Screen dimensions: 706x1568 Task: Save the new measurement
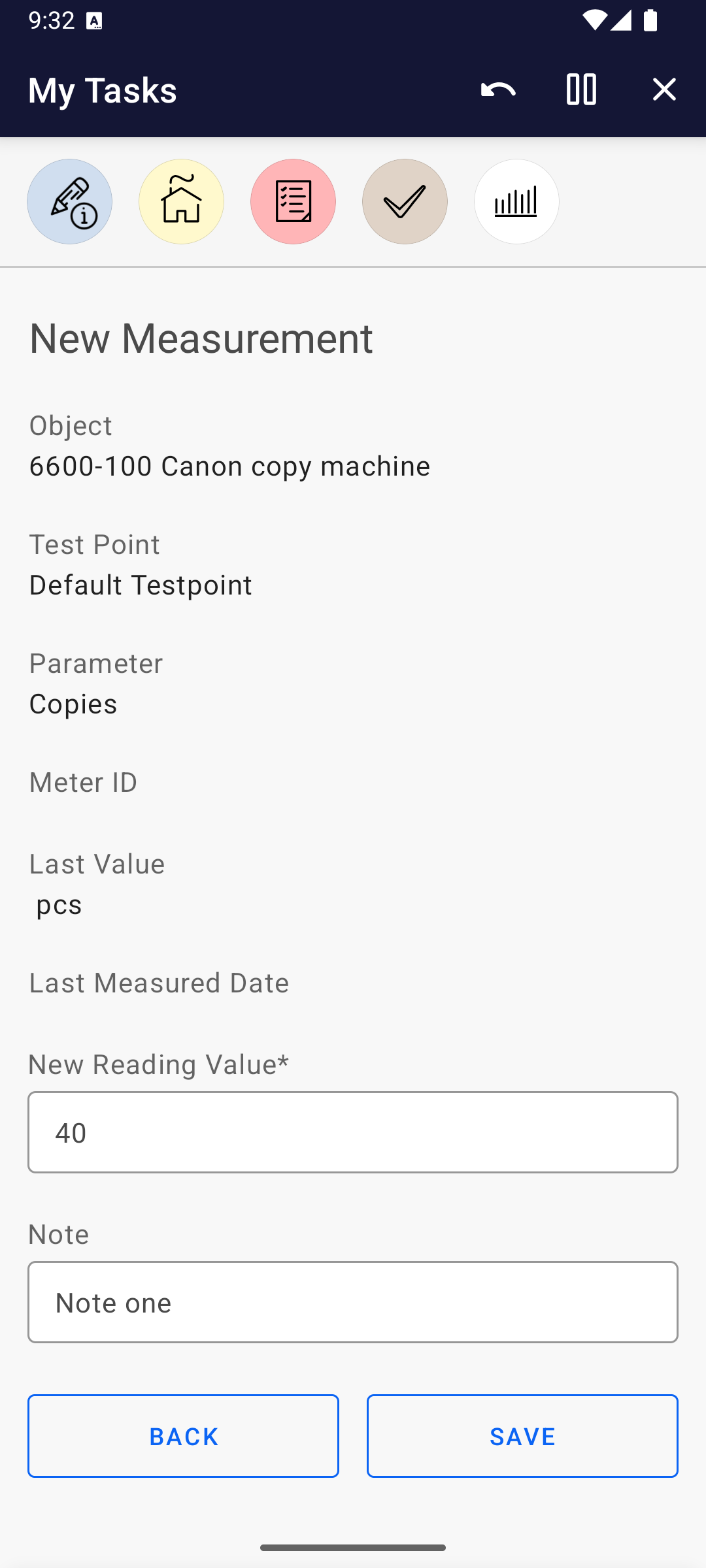point(522,1436)
